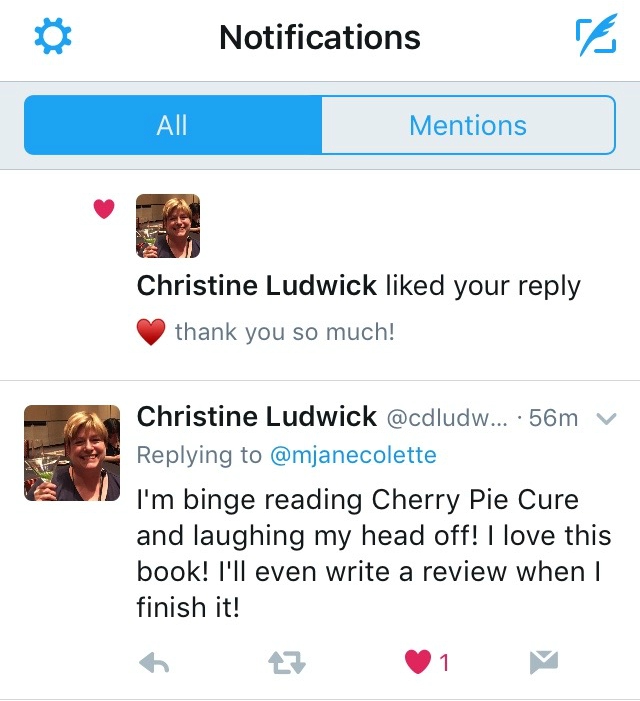Open the settings gear
Viewport: 640px width, 701px height.
(52, 38)
